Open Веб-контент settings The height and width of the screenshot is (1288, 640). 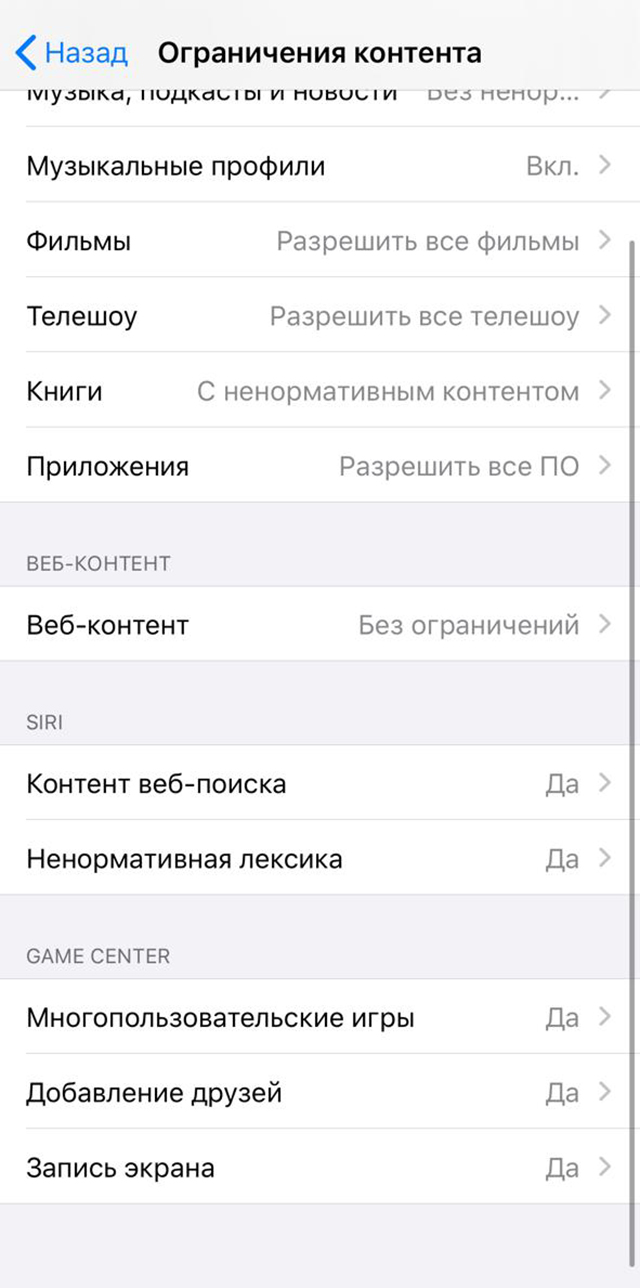(x=318, y=625)
